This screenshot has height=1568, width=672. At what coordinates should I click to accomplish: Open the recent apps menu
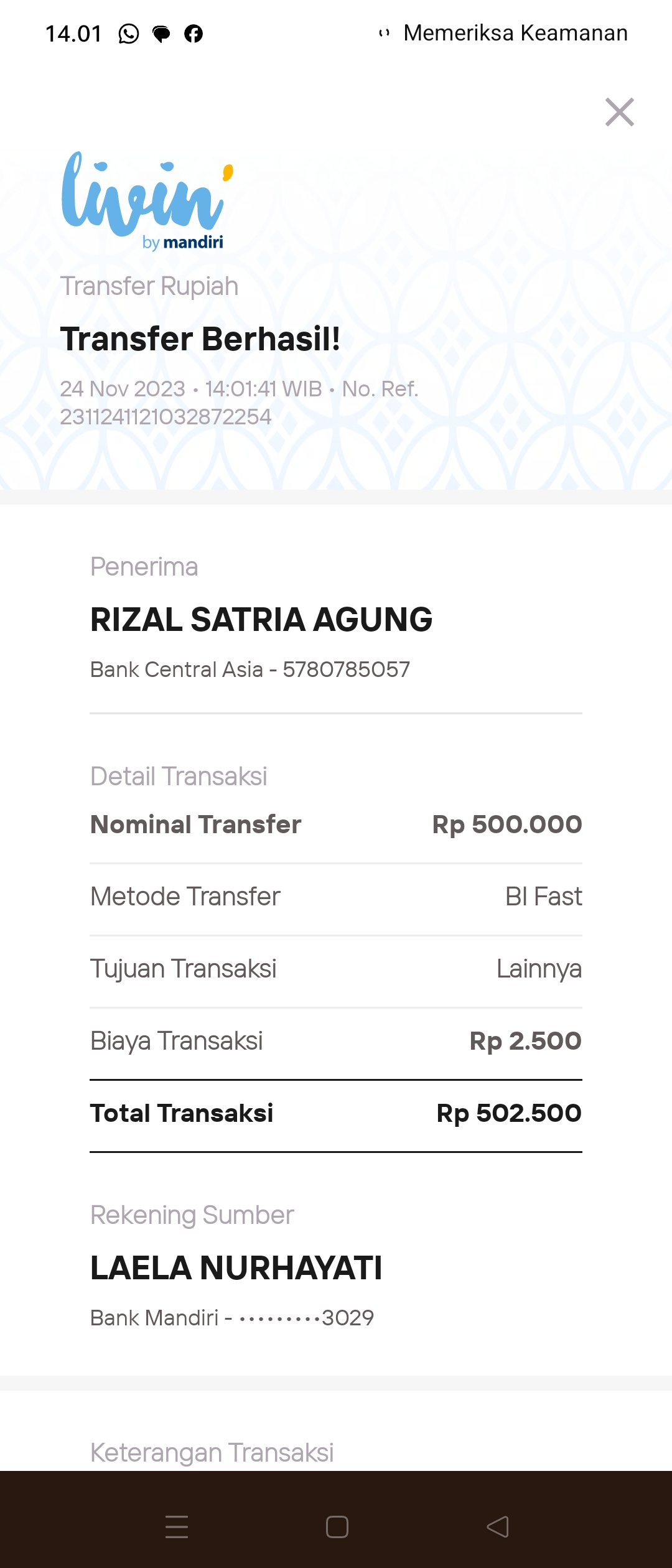point(177,1526)
